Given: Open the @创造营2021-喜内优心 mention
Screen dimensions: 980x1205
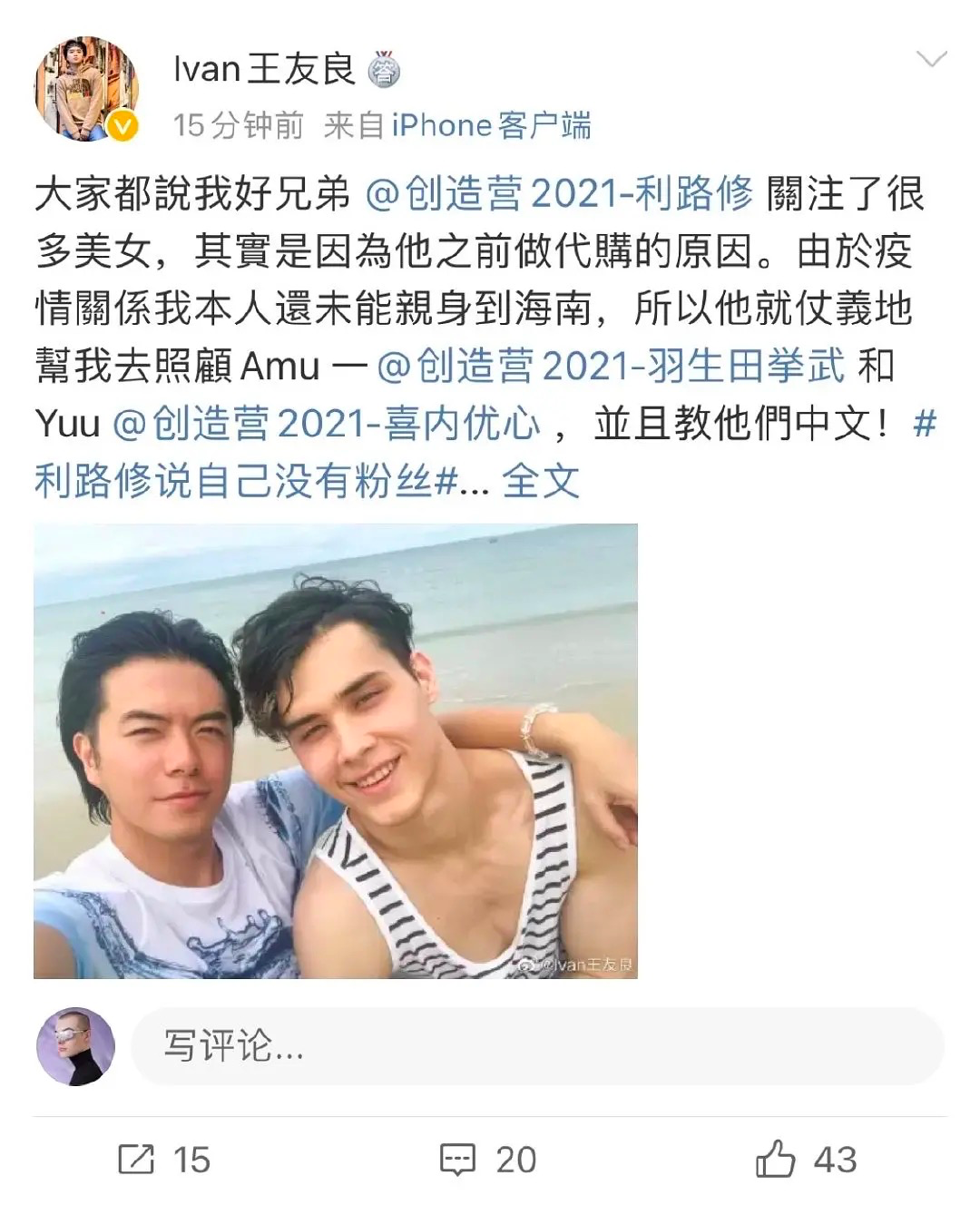Looking at the screenshot, I should click(327, 424).
